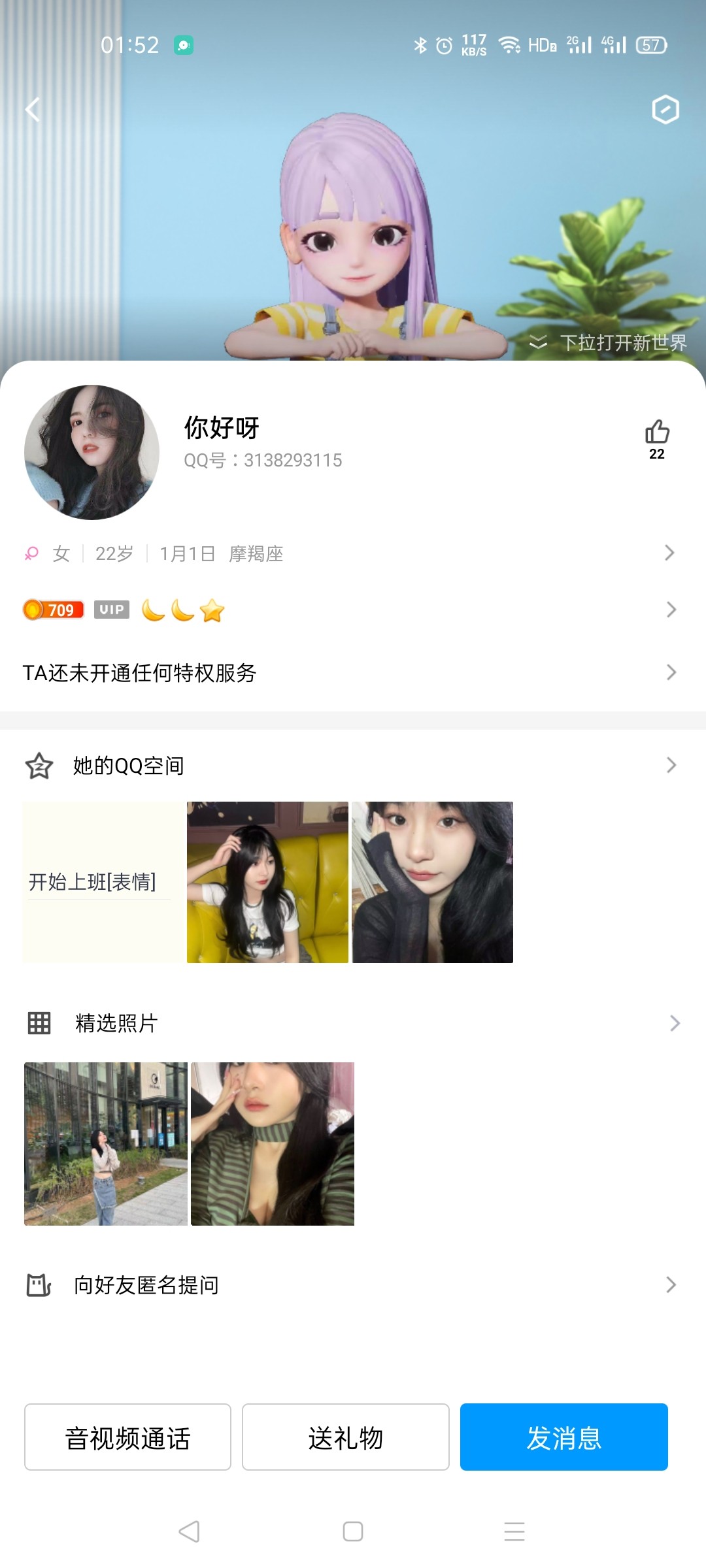Select the grid icon beside 精选照片
This screenshot has width=706, height=1568.
[x=39, y=1024]
